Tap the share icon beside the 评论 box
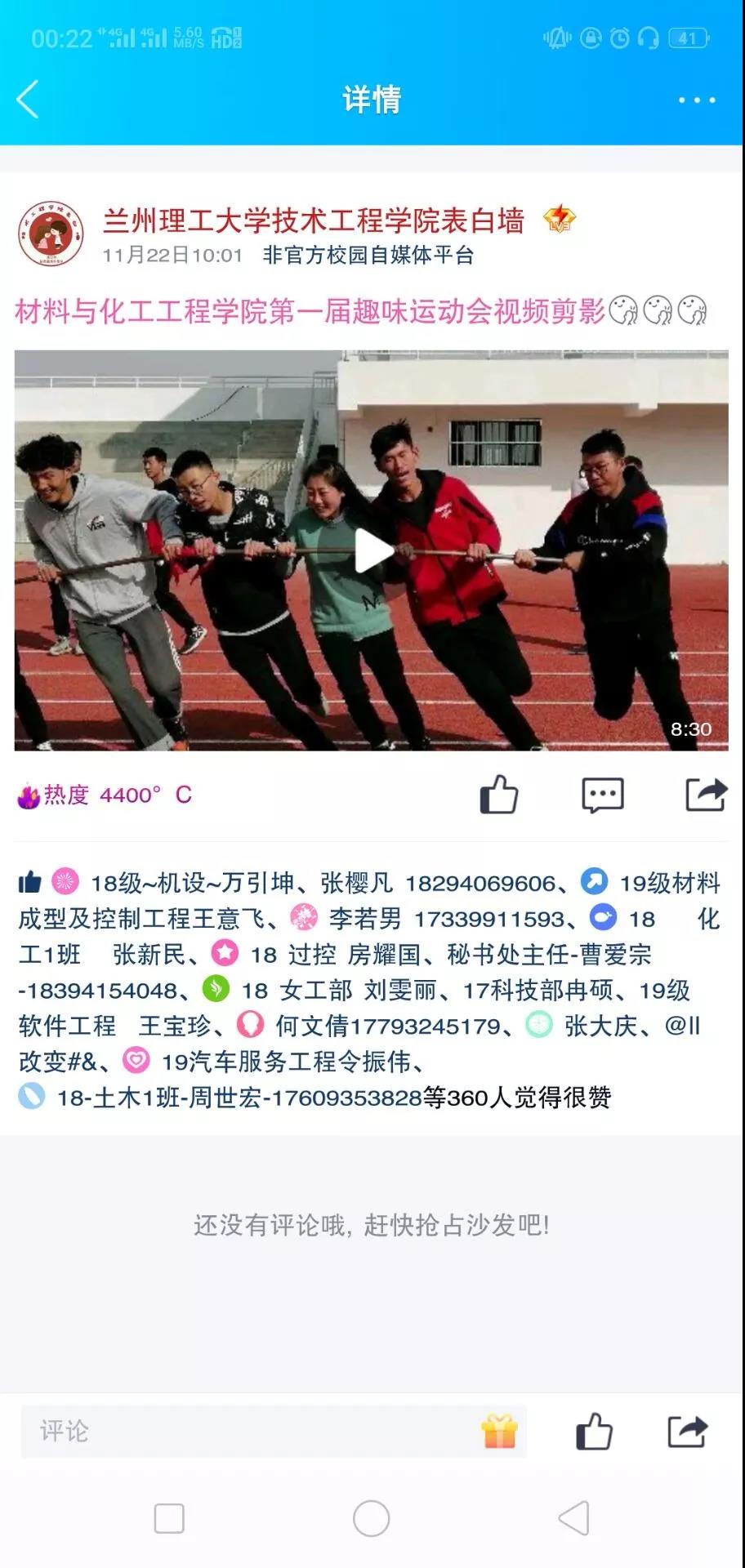Viewport: 745px width, 1568px height. point(686,1432)
